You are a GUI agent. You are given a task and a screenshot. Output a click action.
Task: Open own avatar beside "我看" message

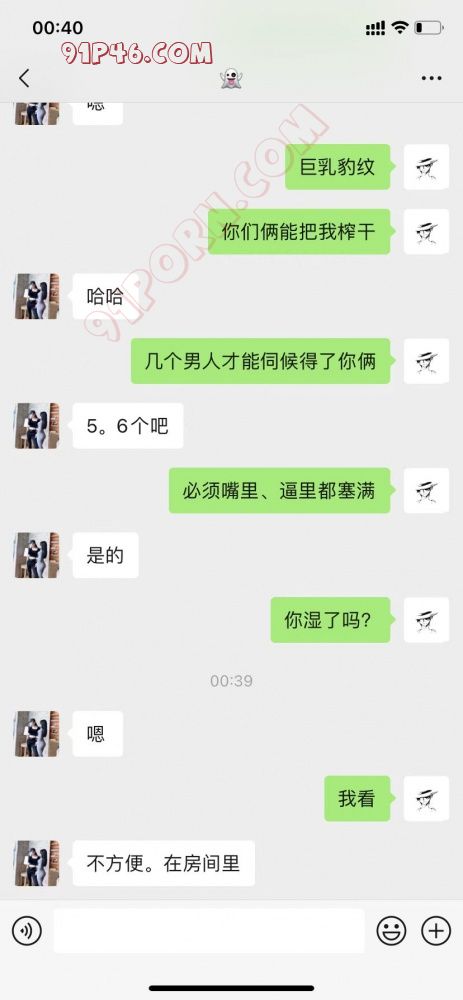click(x=426, y=798)
